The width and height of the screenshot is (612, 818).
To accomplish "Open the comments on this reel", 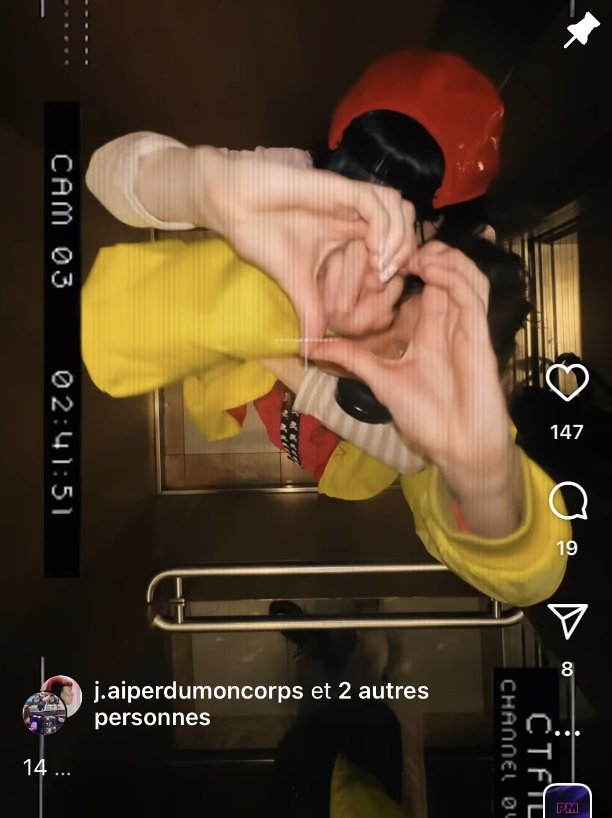I will point(567,500).
